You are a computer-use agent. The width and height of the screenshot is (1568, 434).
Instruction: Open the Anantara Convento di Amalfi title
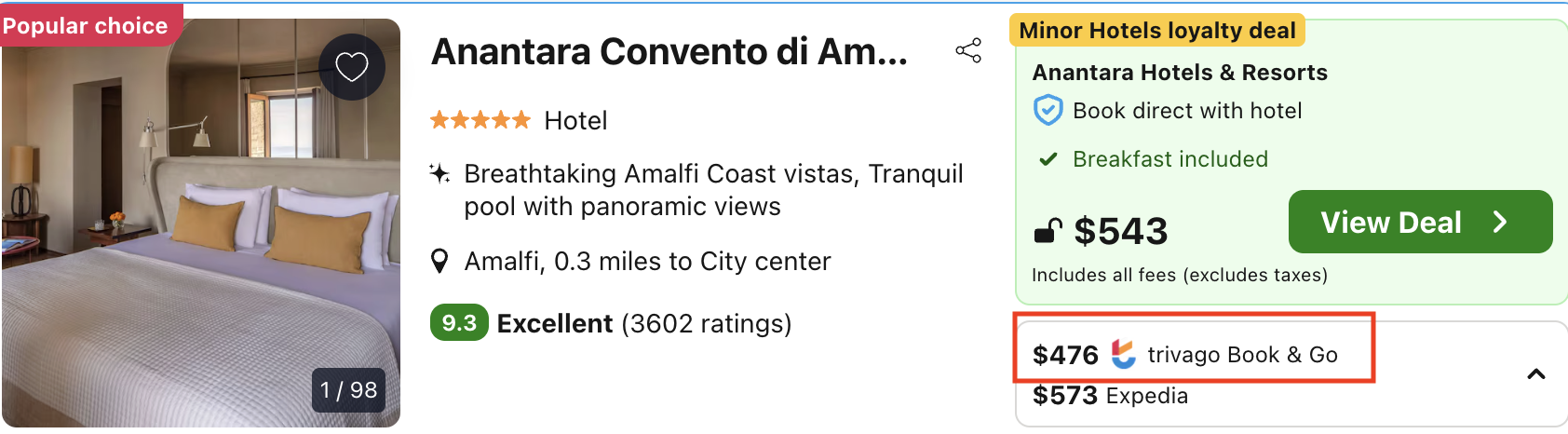669,52
